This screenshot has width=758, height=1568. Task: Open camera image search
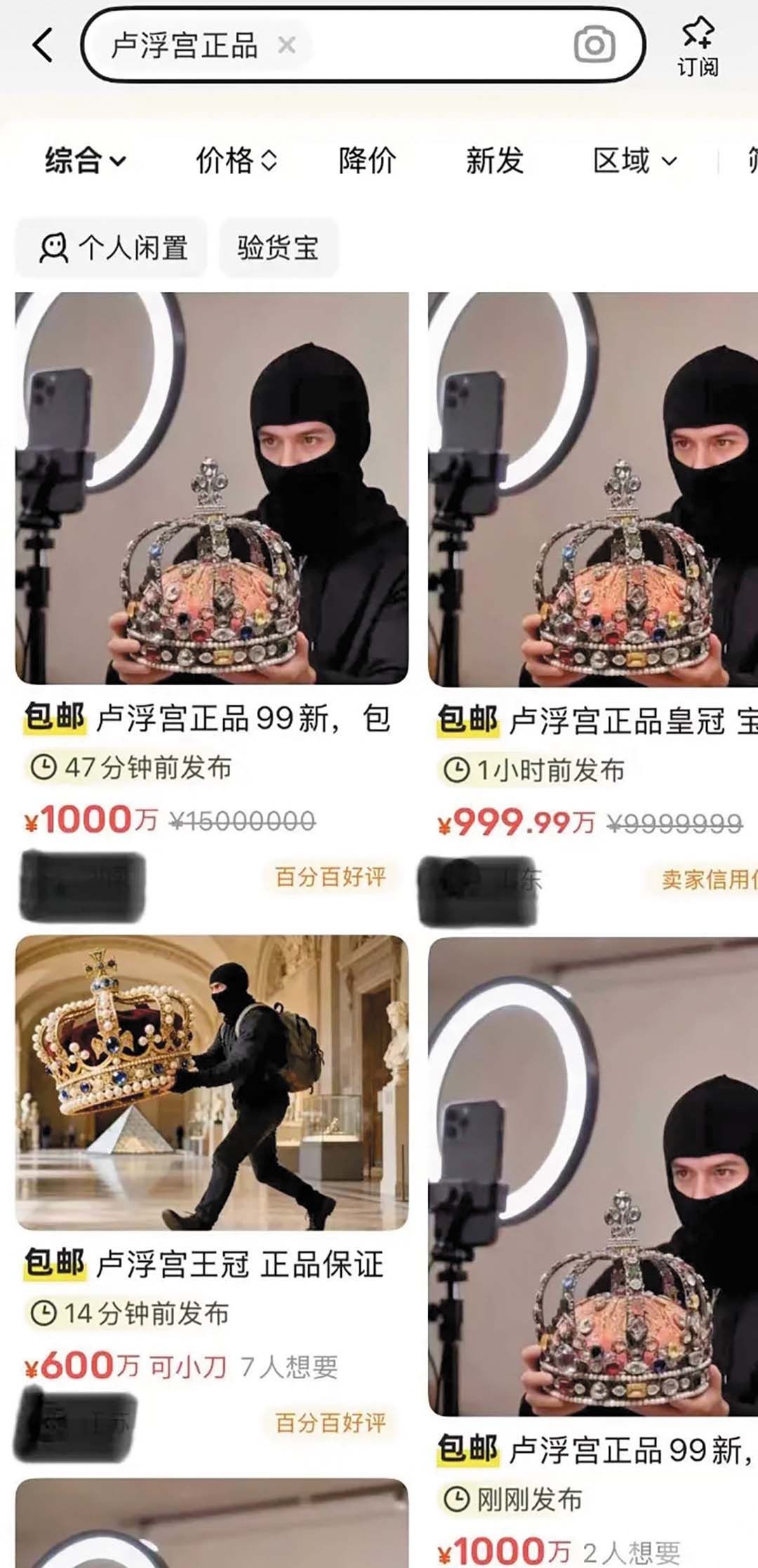pyautogui.click(x=594, y=46)
